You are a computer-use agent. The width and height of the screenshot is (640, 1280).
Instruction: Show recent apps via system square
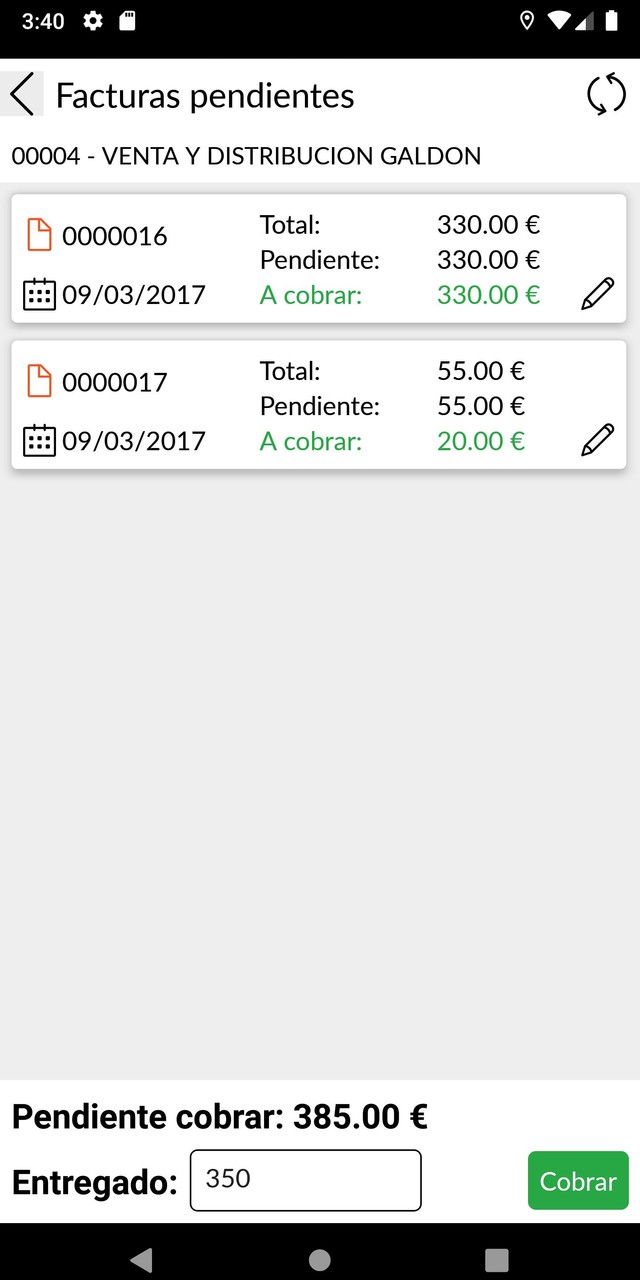click(496, 1259)
